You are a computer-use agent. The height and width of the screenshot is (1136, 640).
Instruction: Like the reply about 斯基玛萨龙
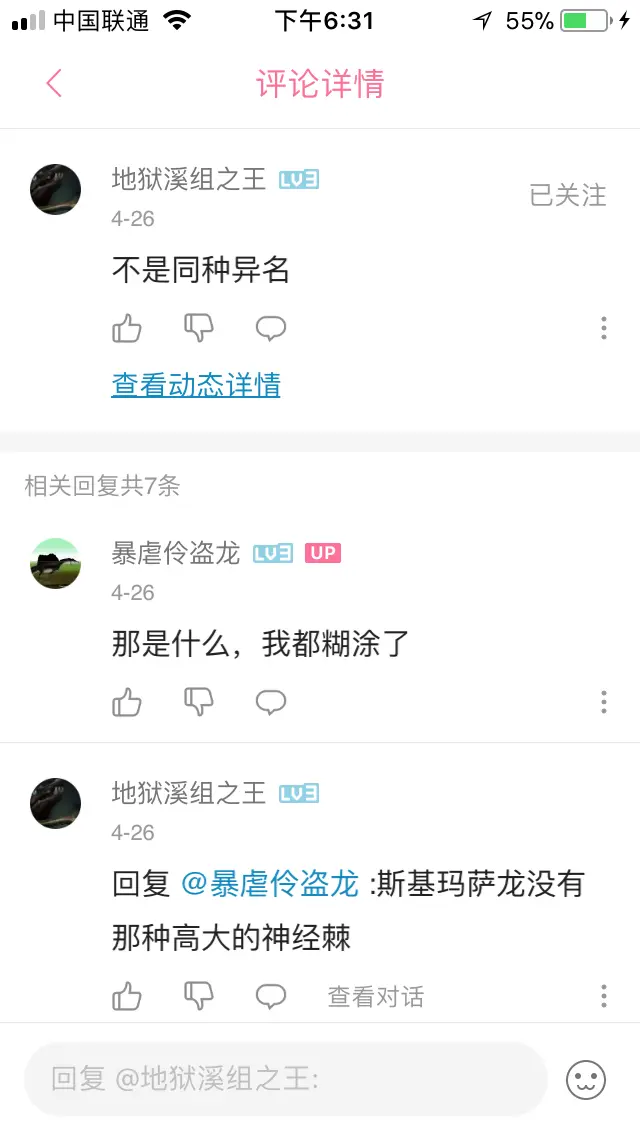tap(127, 996)
